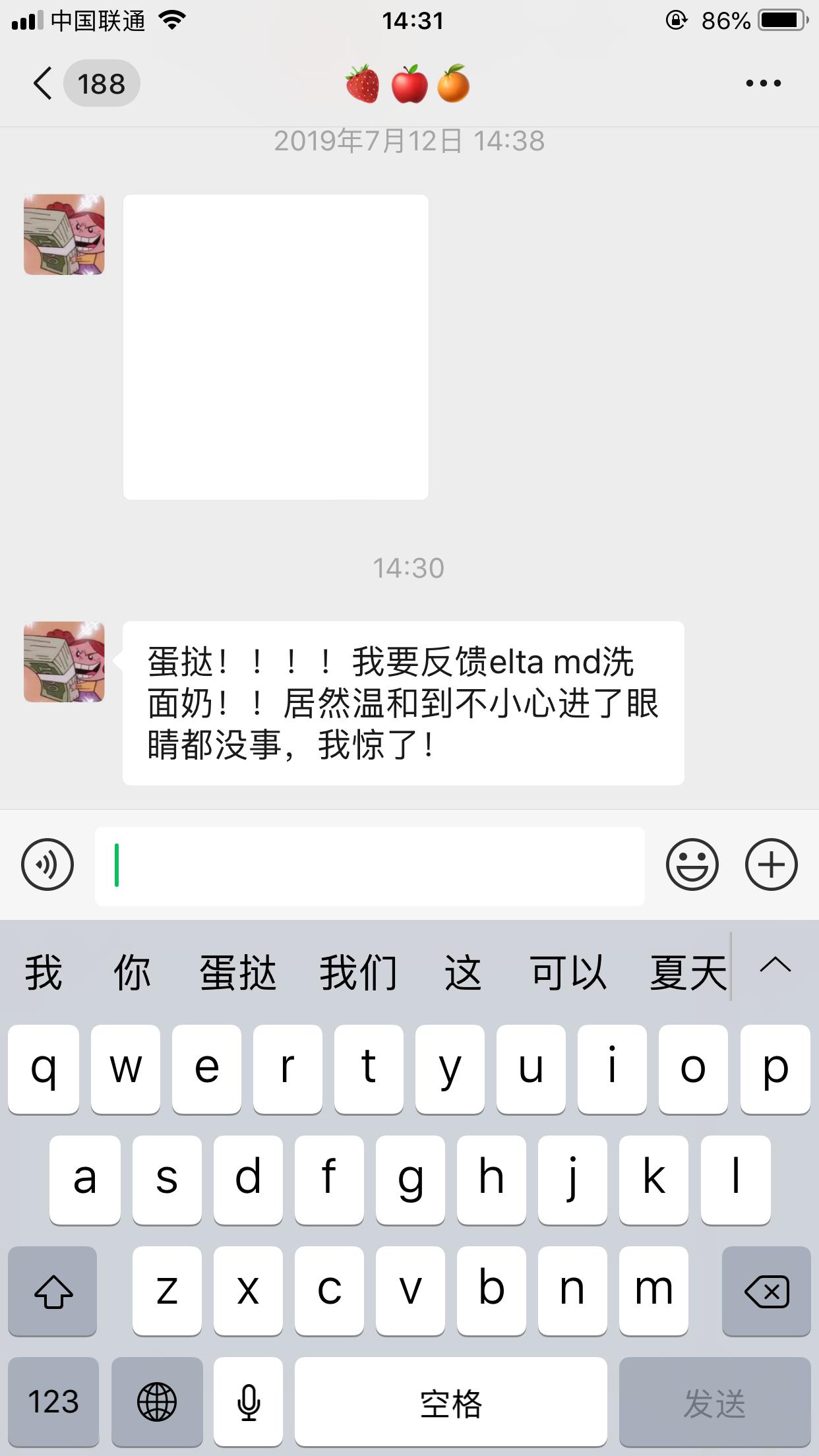Open the three-dot chat info menu

[763, 83]
